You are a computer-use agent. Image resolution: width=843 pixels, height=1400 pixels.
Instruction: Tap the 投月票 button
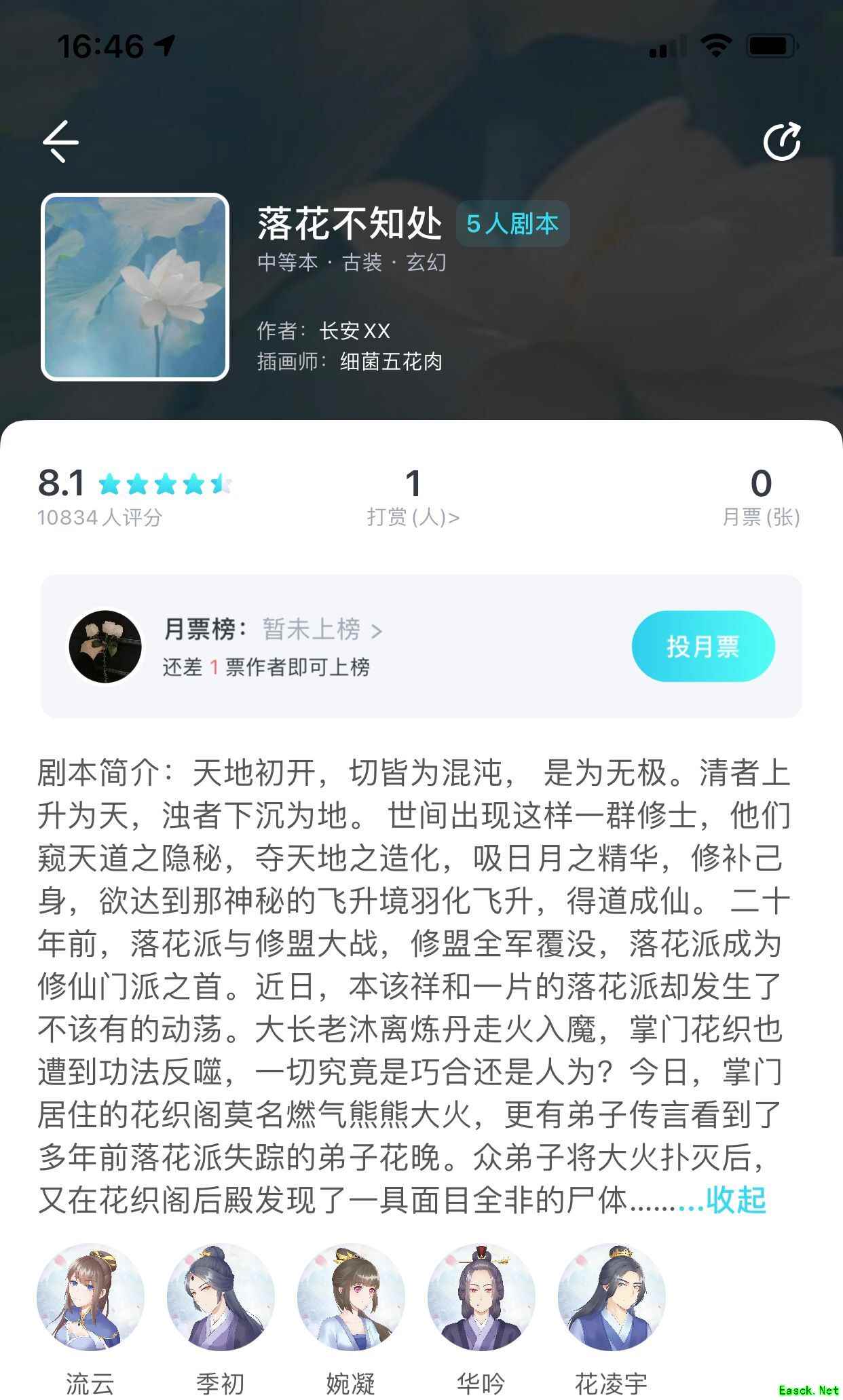coord(702,646)
